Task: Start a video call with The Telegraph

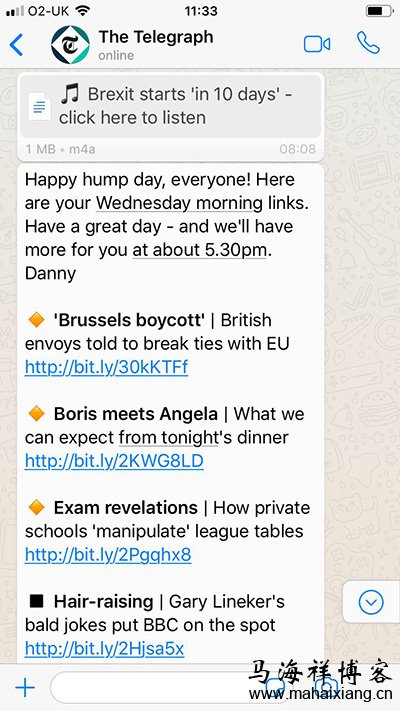Action: pos(317,44)
